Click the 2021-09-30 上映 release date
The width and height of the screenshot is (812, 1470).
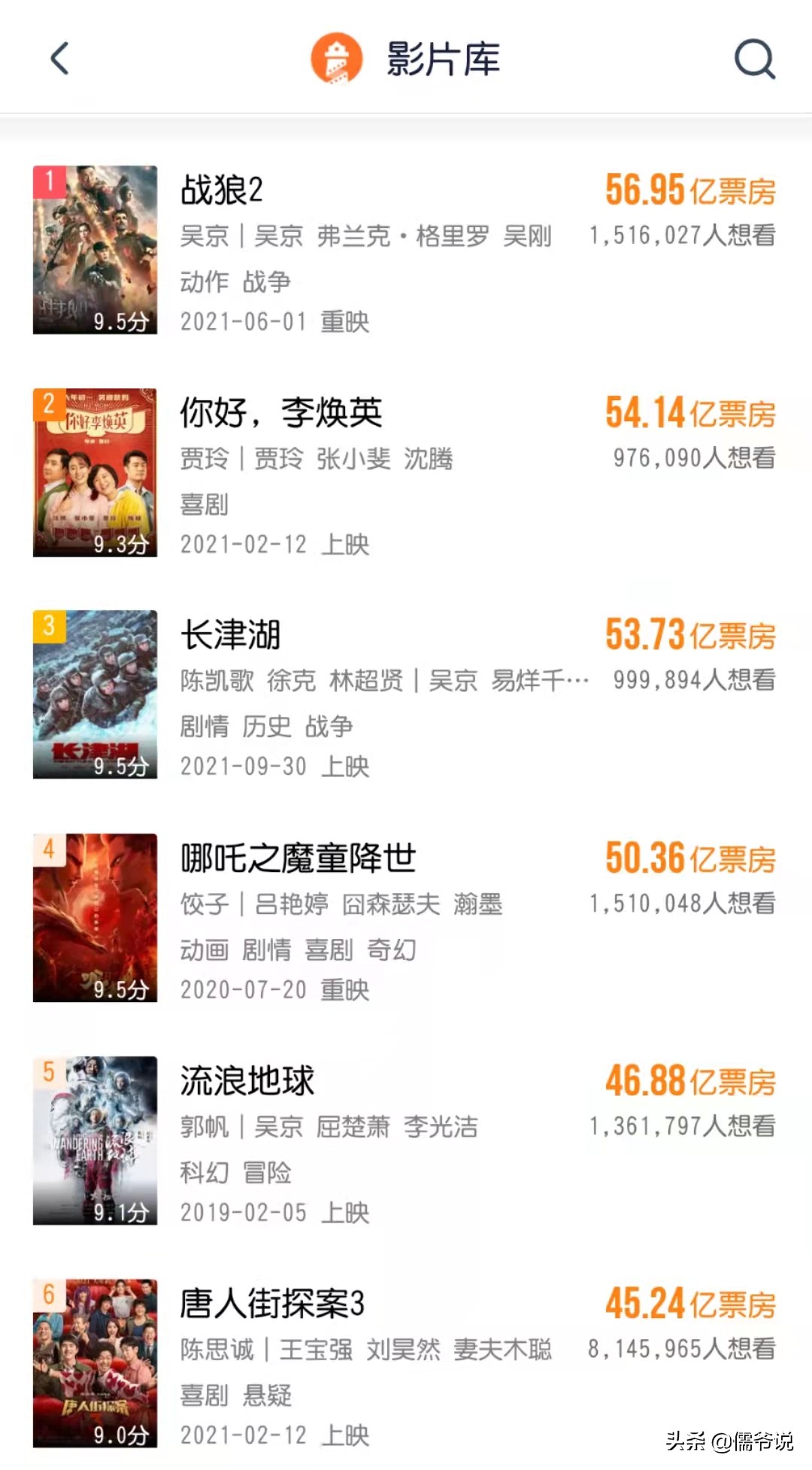tap(276, 766)
